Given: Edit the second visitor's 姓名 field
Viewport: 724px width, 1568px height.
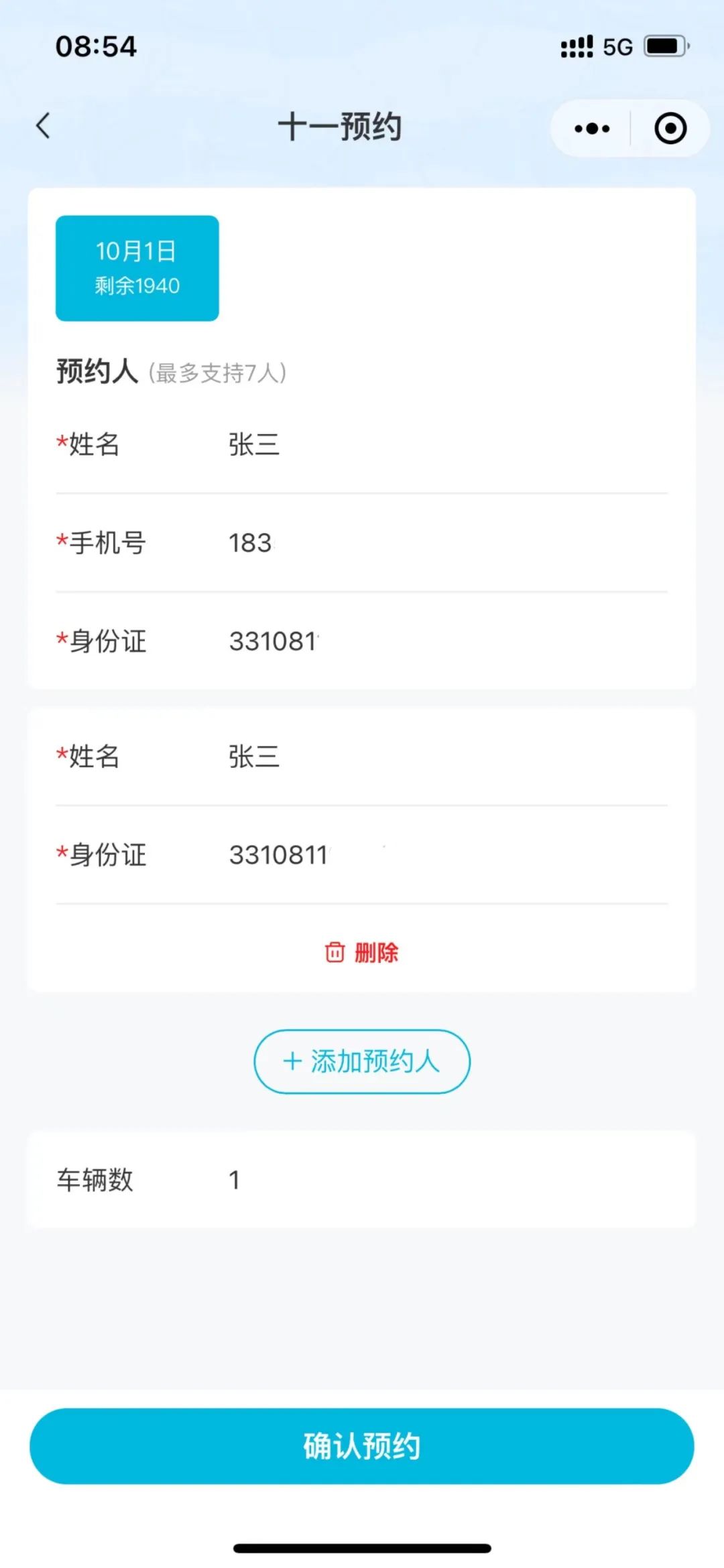Looking at the screenshot, I should pos(442,757).
